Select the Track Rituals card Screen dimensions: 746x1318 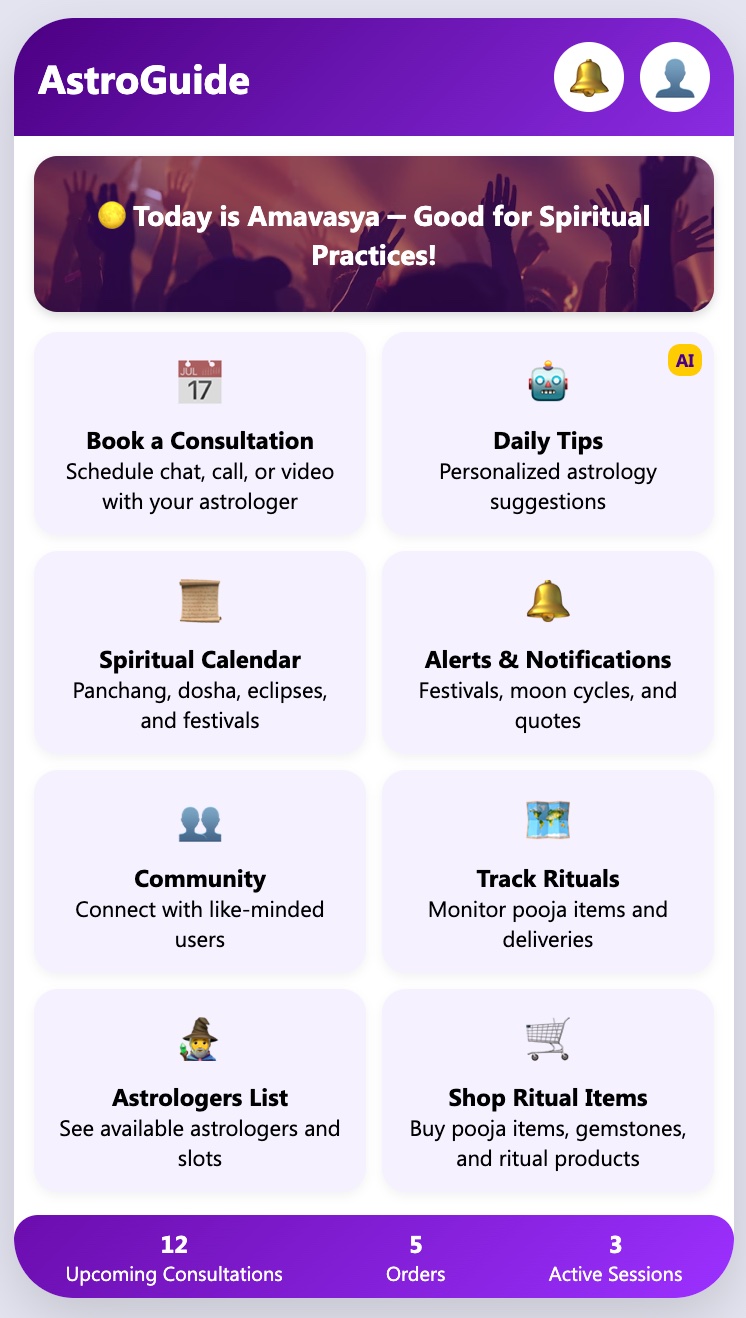[548, 872]
